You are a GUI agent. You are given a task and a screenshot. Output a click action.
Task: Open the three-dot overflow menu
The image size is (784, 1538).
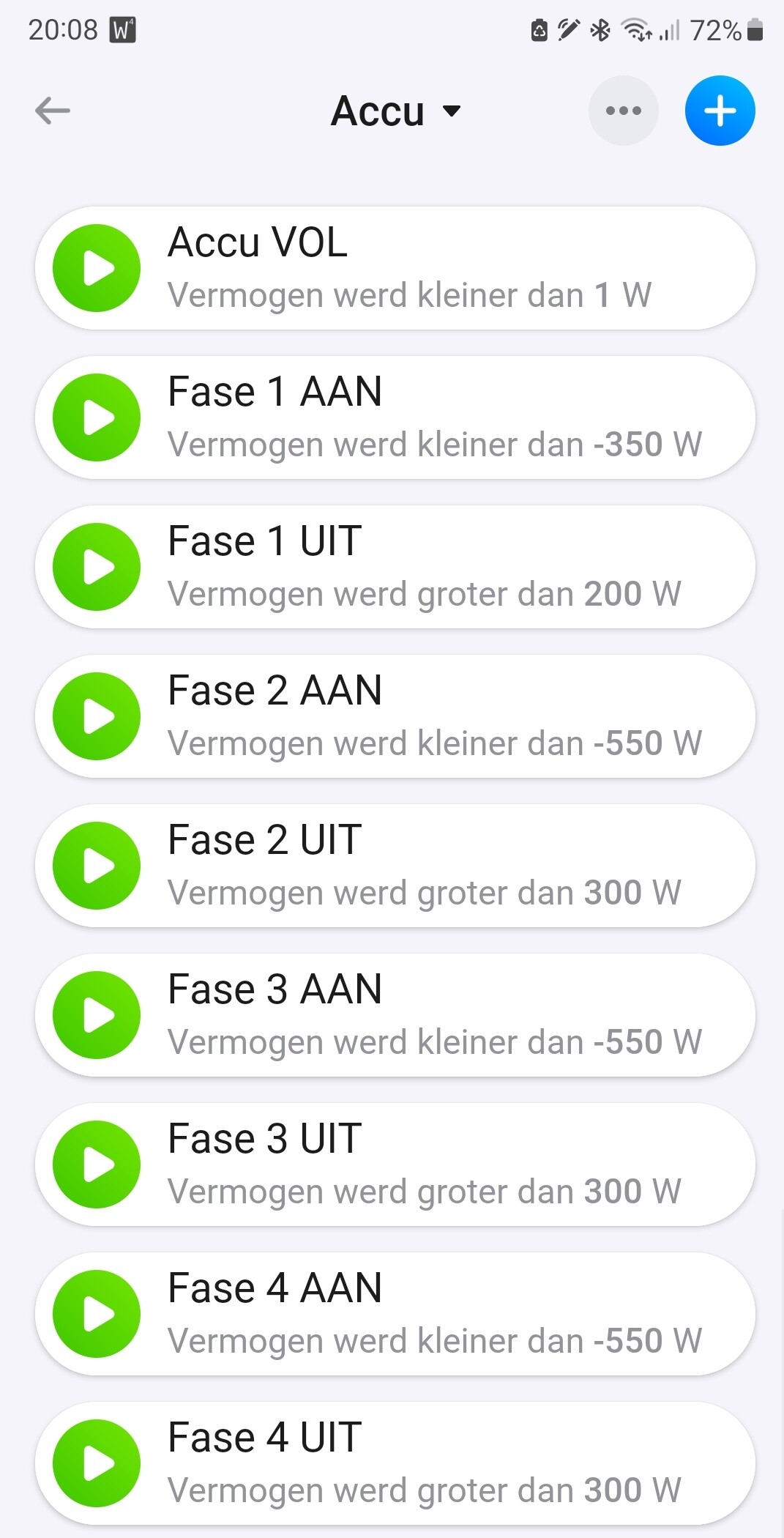pos(623,111)
